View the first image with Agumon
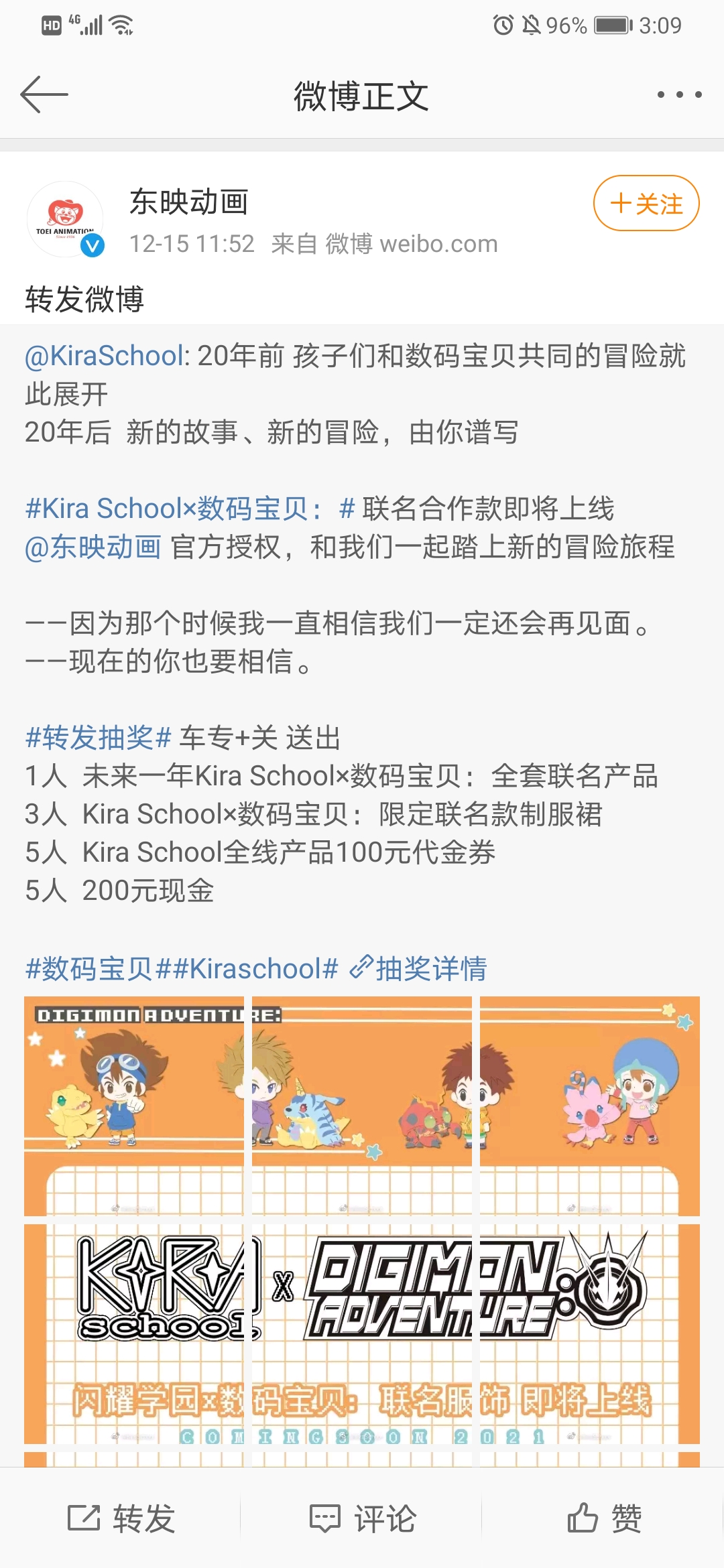724x1568 pixels. (134, 1106)
